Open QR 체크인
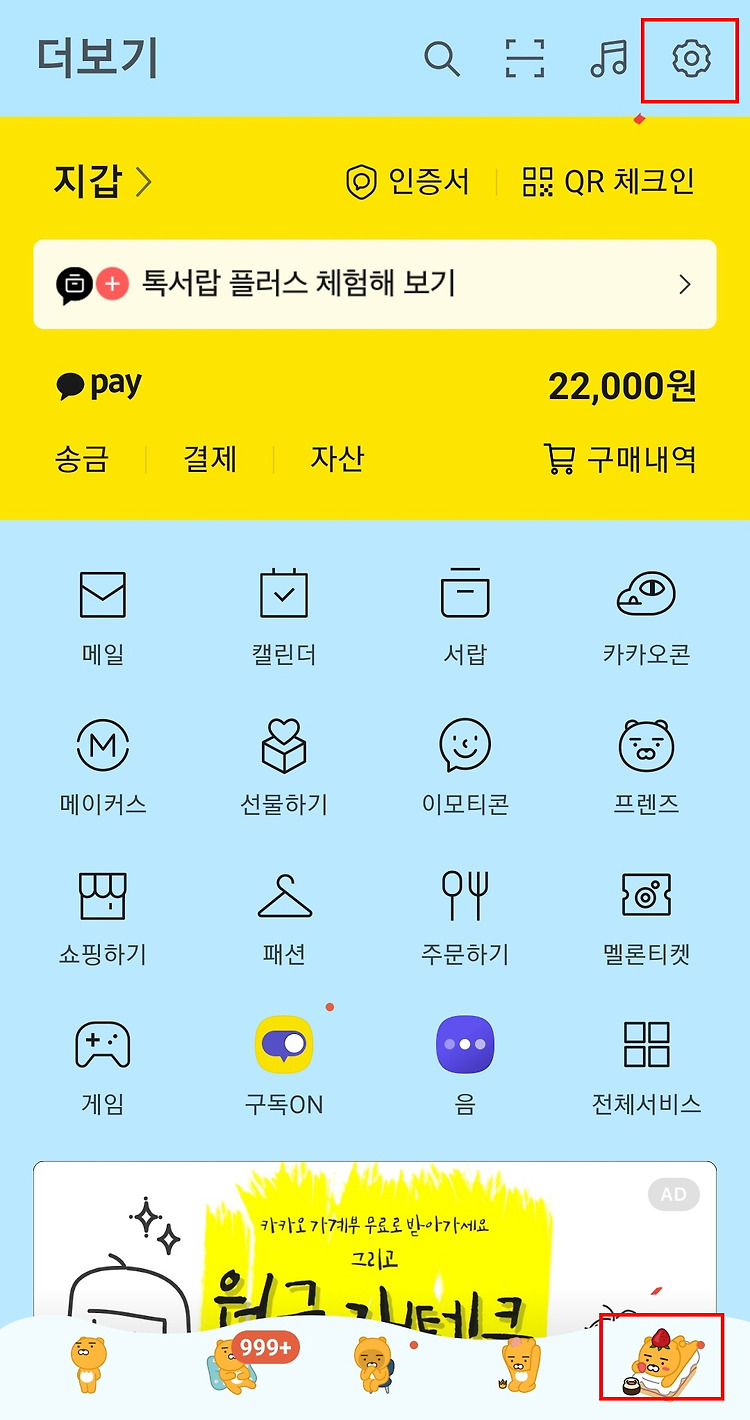The height and width of the screenshot is (1420, 750). click(x=608, y=181)
